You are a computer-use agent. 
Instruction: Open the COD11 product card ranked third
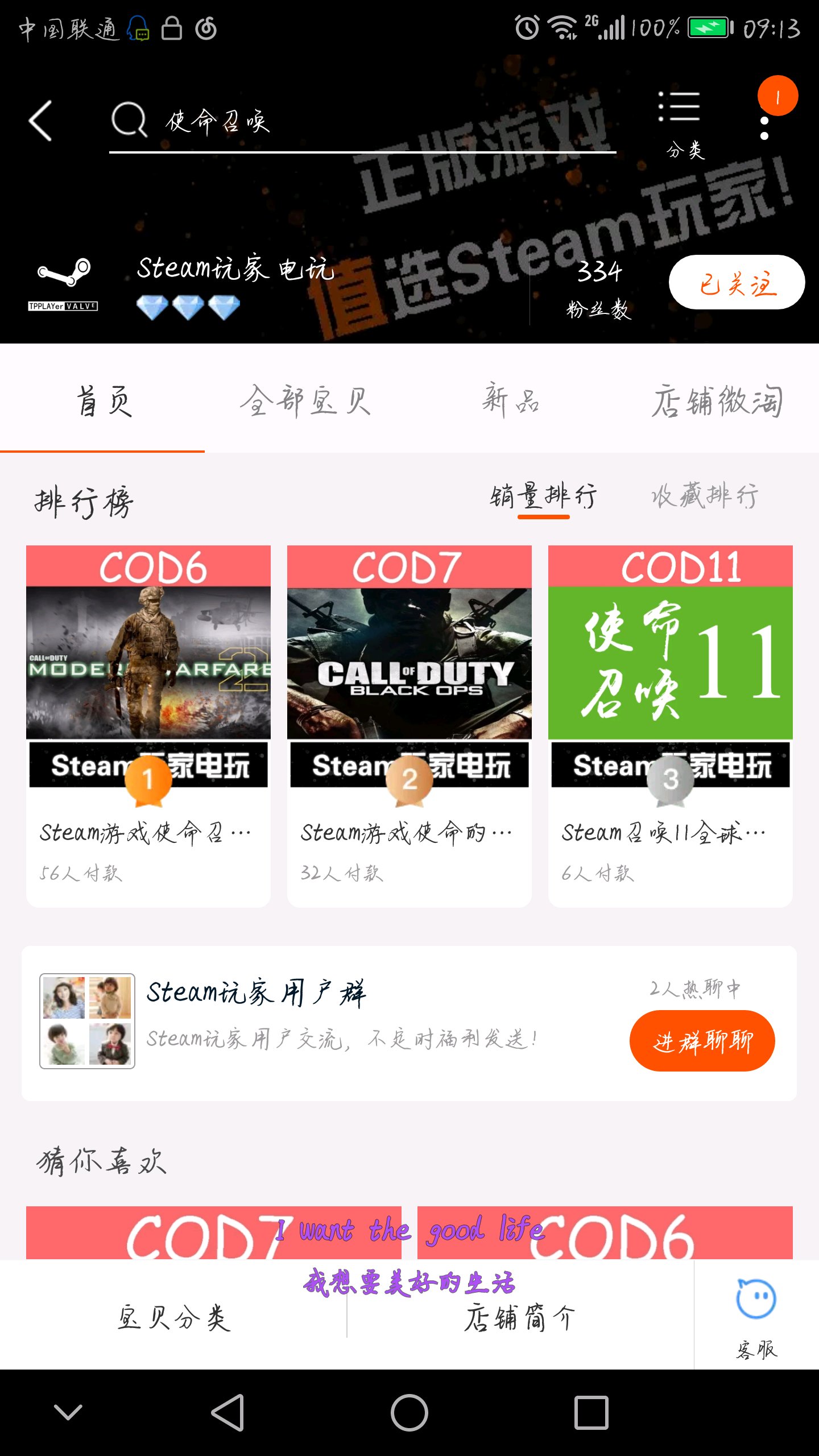671,725
